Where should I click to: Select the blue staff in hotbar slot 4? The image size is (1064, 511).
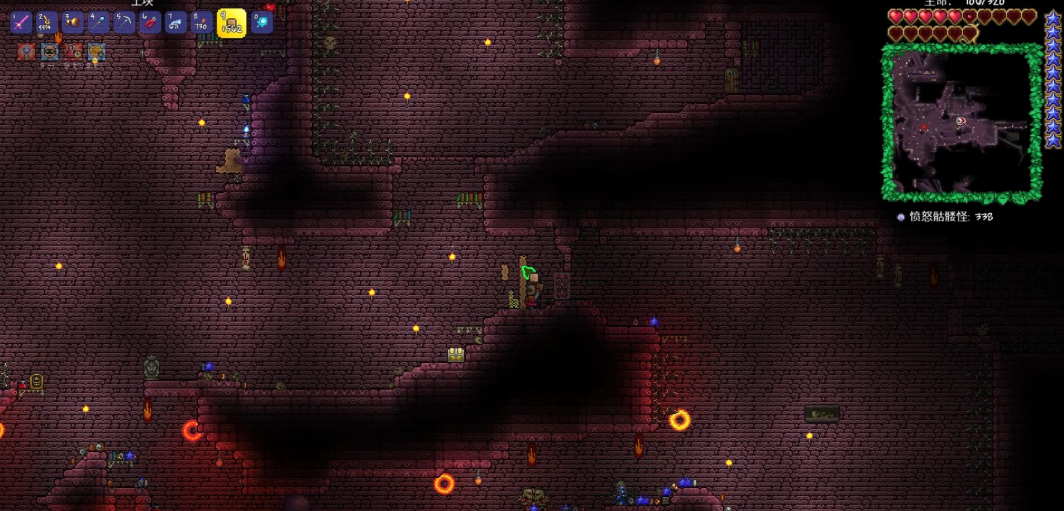click(98, 22)
